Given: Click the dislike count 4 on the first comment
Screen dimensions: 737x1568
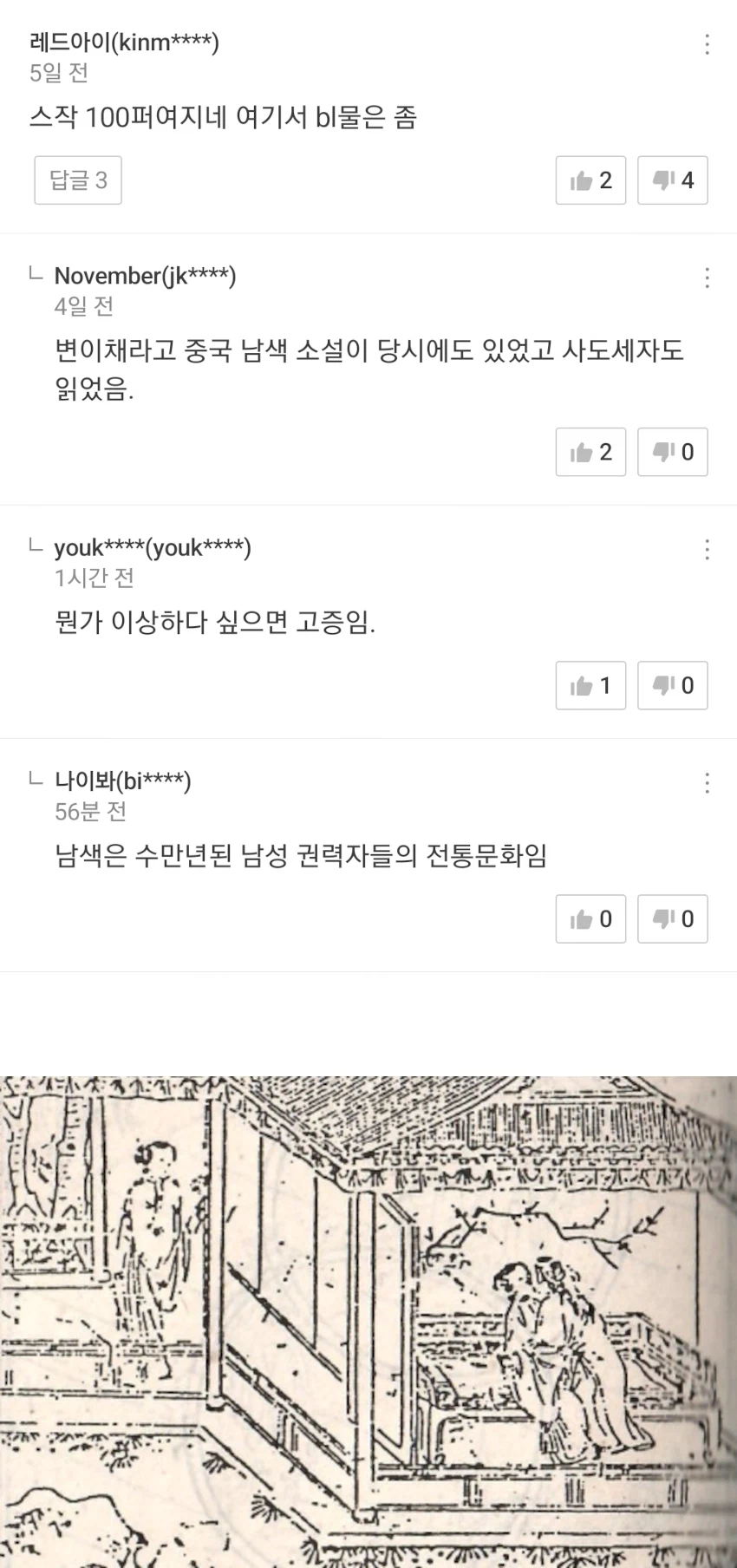Looking at the screenshot, I should tap(688, 180).
